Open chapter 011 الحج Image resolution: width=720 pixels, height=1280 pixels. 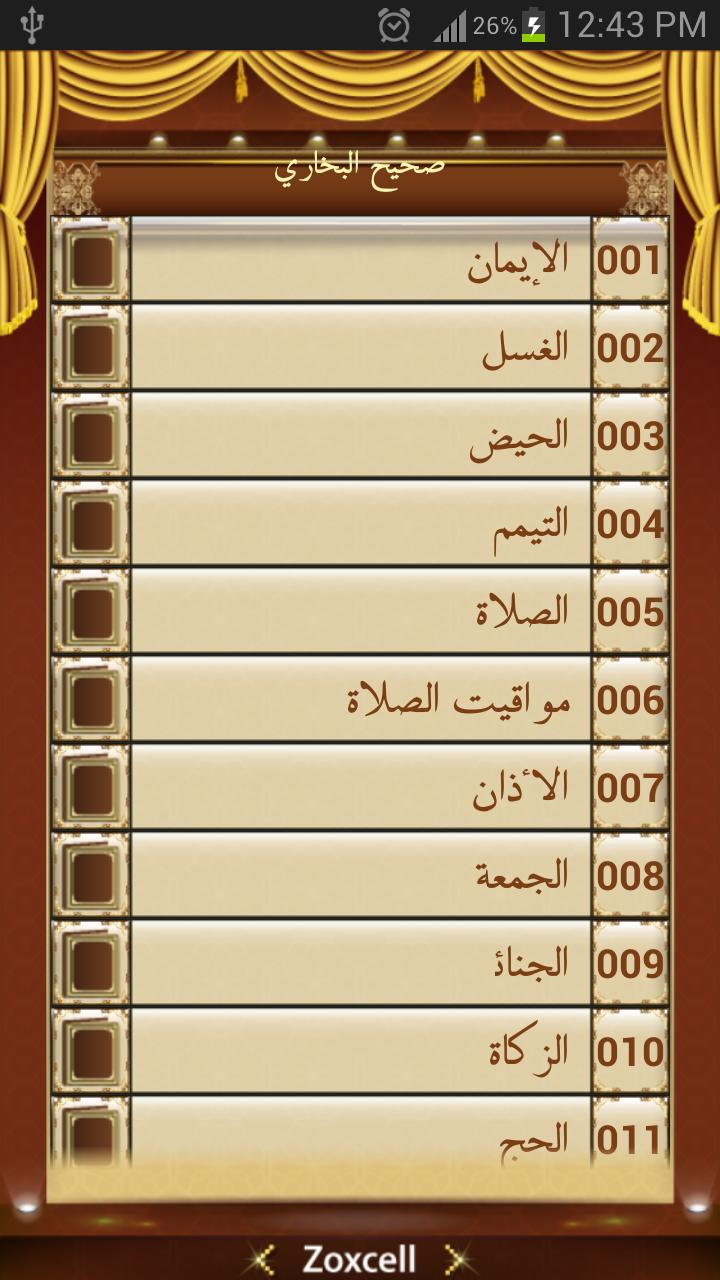(360, 1134)
